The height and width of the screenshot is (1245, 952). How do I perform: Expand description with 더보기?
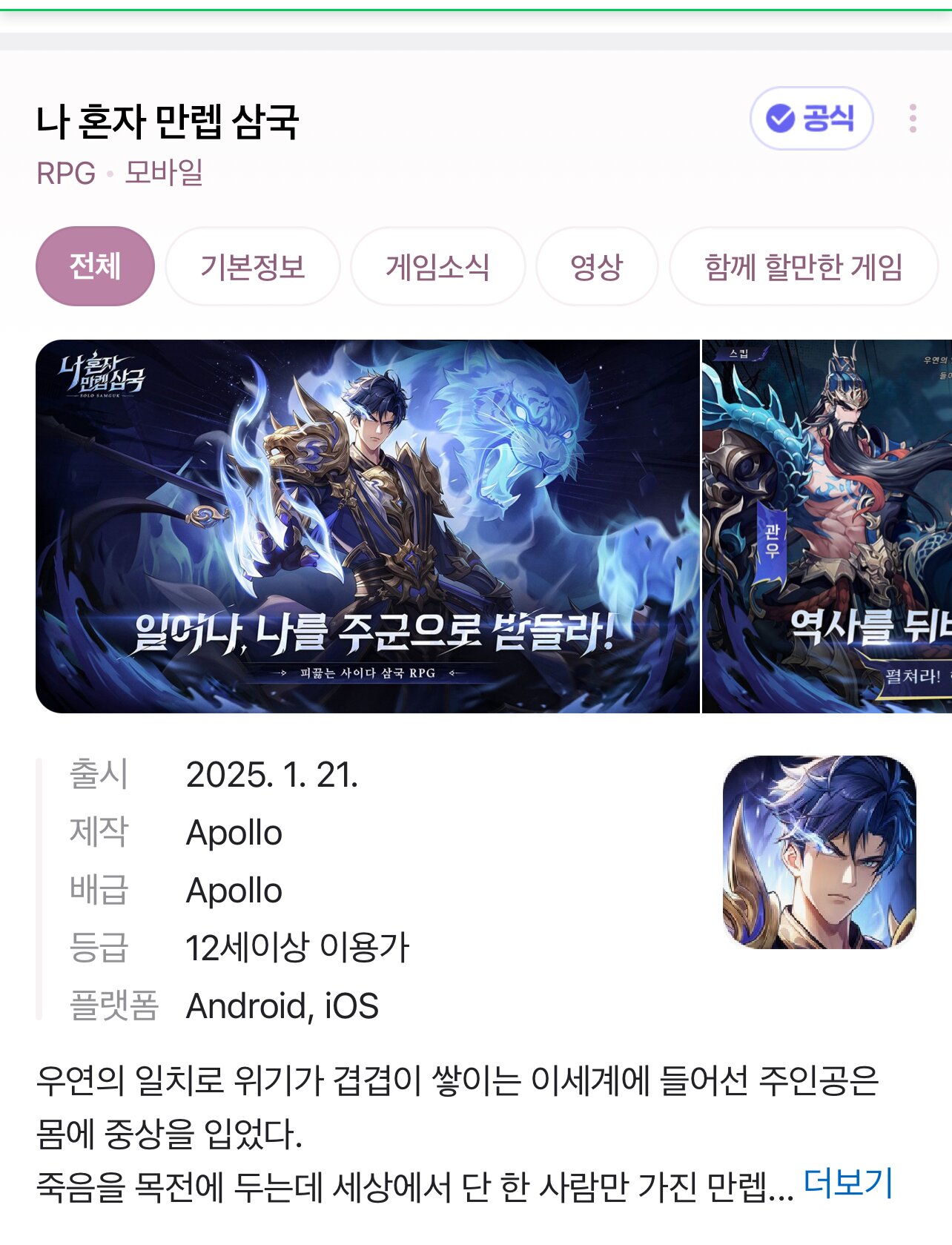(848, 1183)
